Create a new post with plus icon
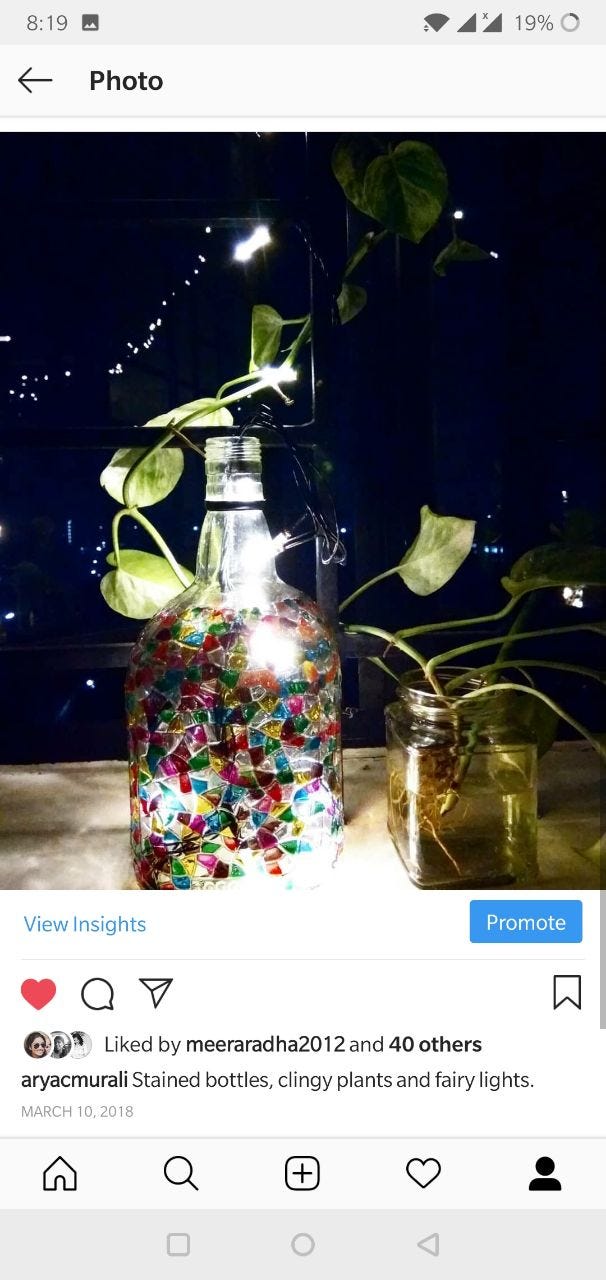 (x=302, y=1173)
